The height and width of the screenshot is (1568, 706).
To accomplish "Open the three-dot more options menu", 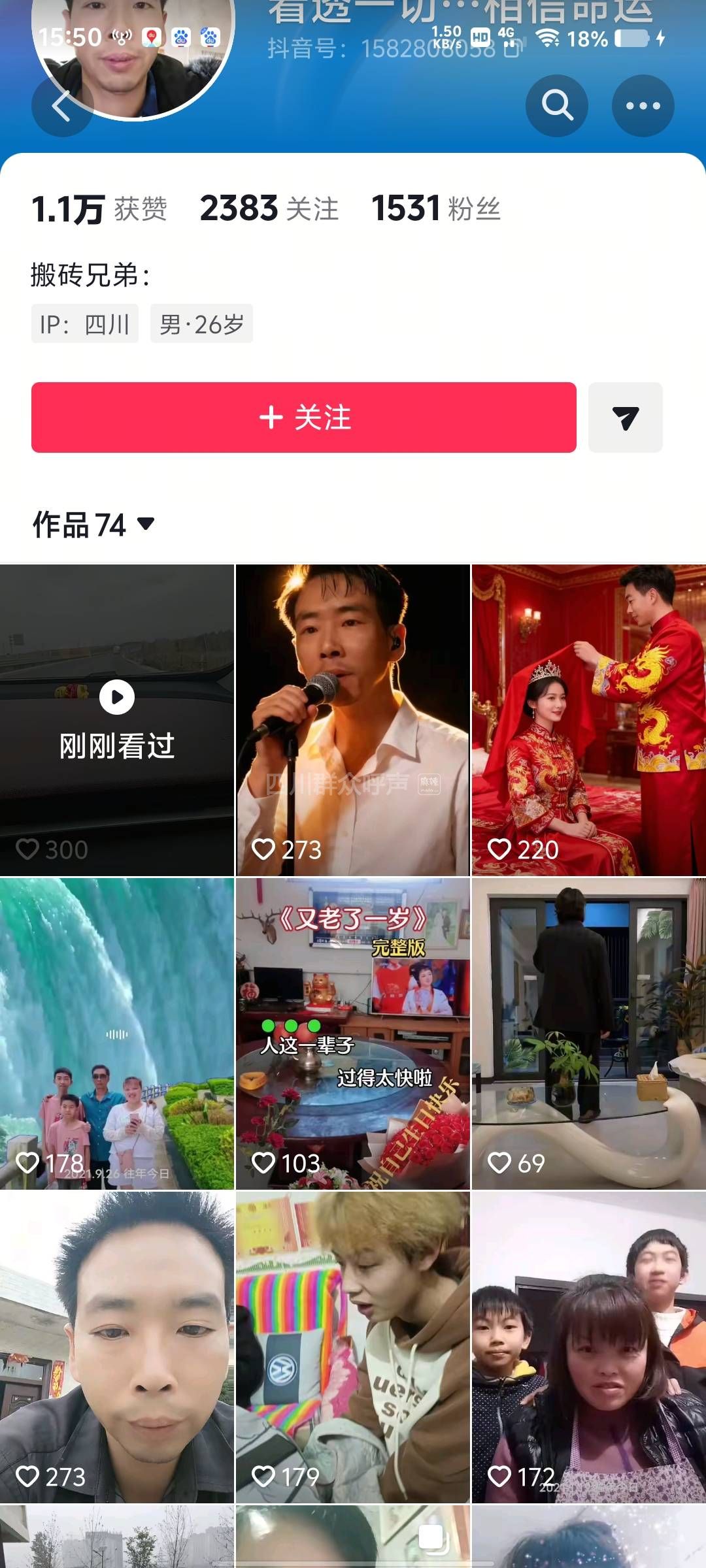I will pos(643,106).
